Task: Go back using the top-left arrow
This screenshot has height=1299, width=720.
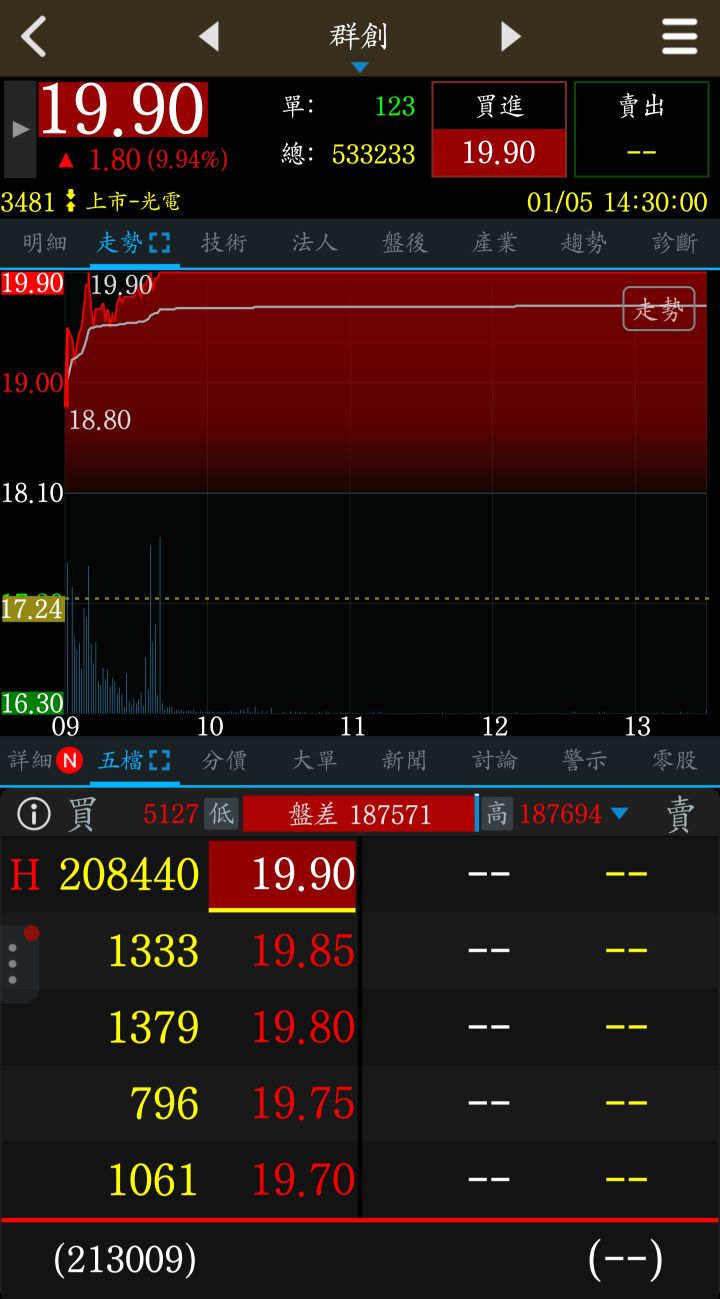Action: point(34,37)
